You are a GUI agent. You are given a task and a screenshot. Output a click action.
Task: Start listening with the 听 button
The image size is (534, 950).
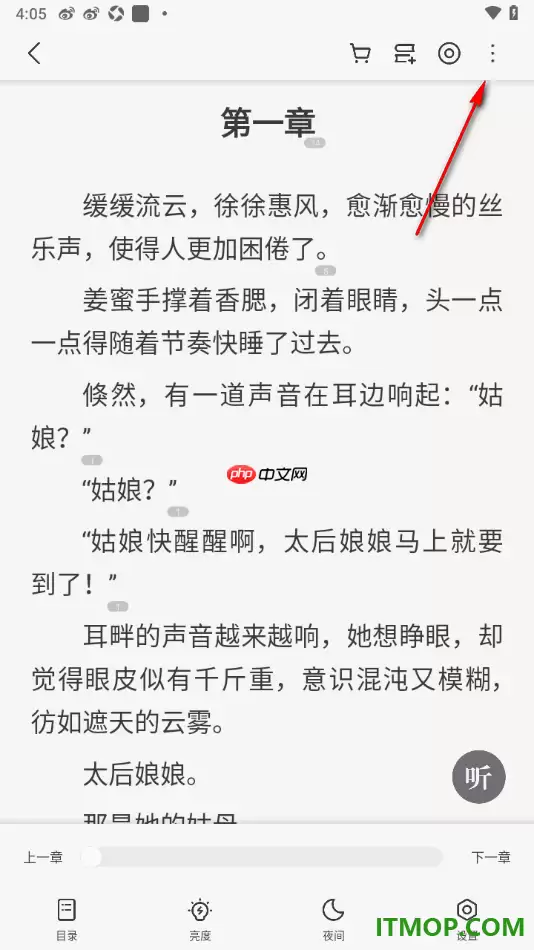click(x=479, y=777)
